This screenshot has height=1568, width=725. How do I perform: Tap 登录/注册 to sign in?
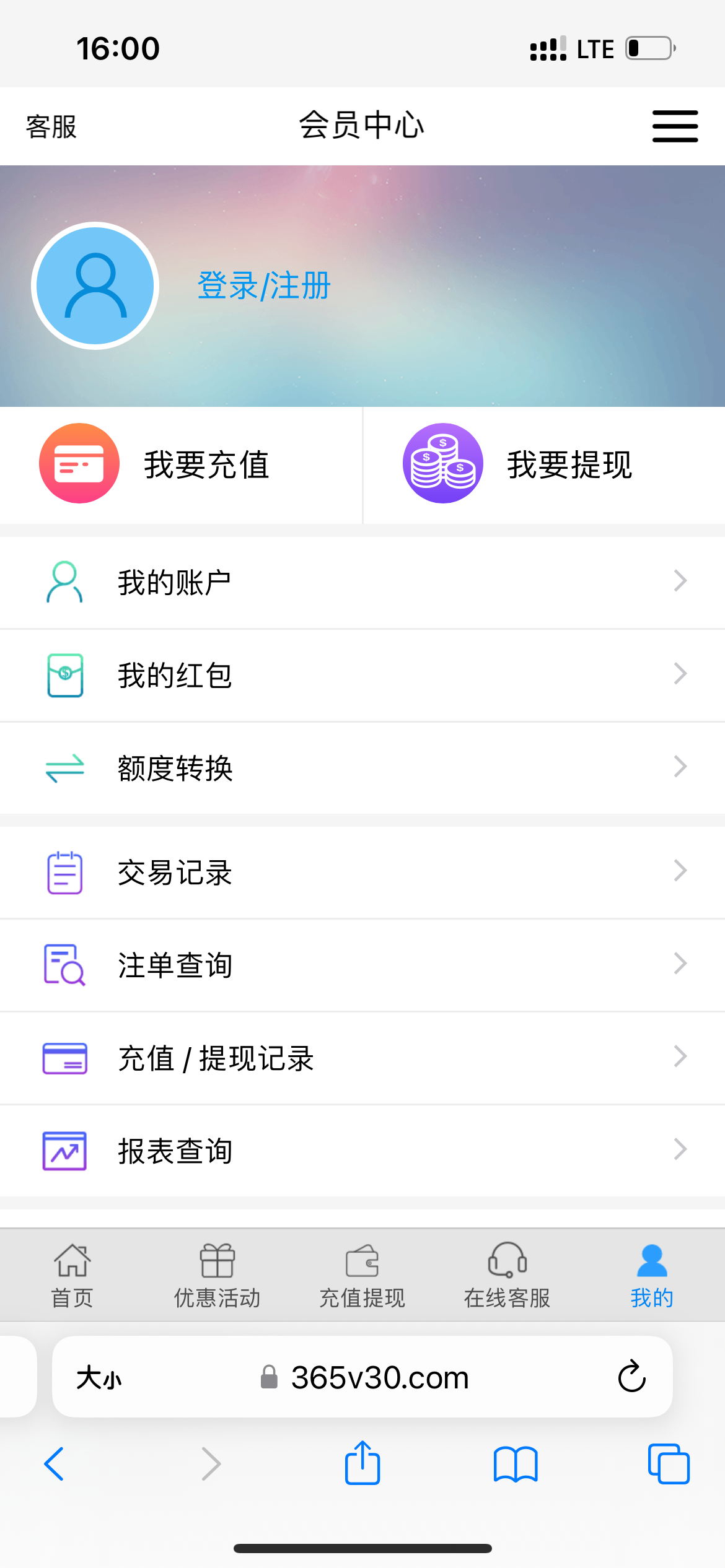(264, 285)
